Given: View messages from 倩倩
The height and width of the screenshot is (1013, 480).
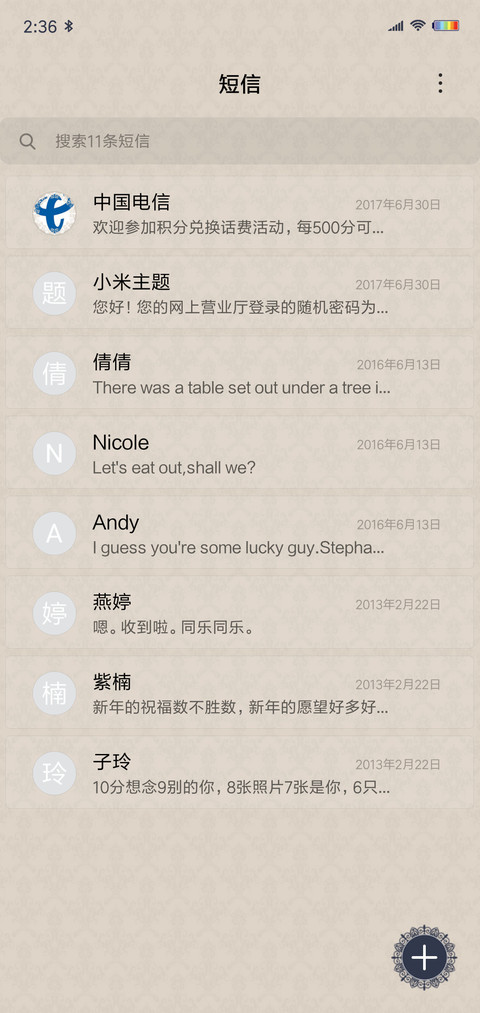Looking at the screenshot, I should tap(240, 373).
